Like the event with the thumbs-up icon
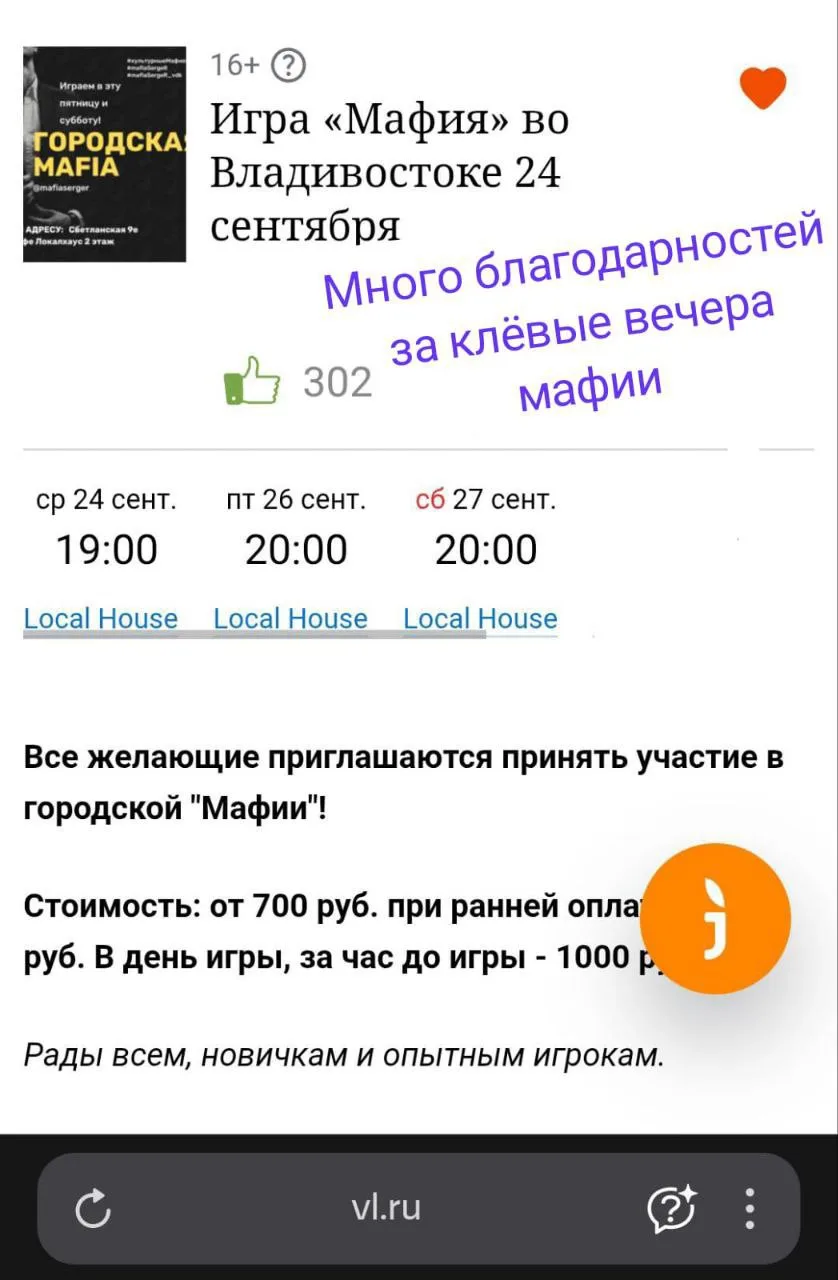Viewport: 838px width, 1280px height. (251, 381)
